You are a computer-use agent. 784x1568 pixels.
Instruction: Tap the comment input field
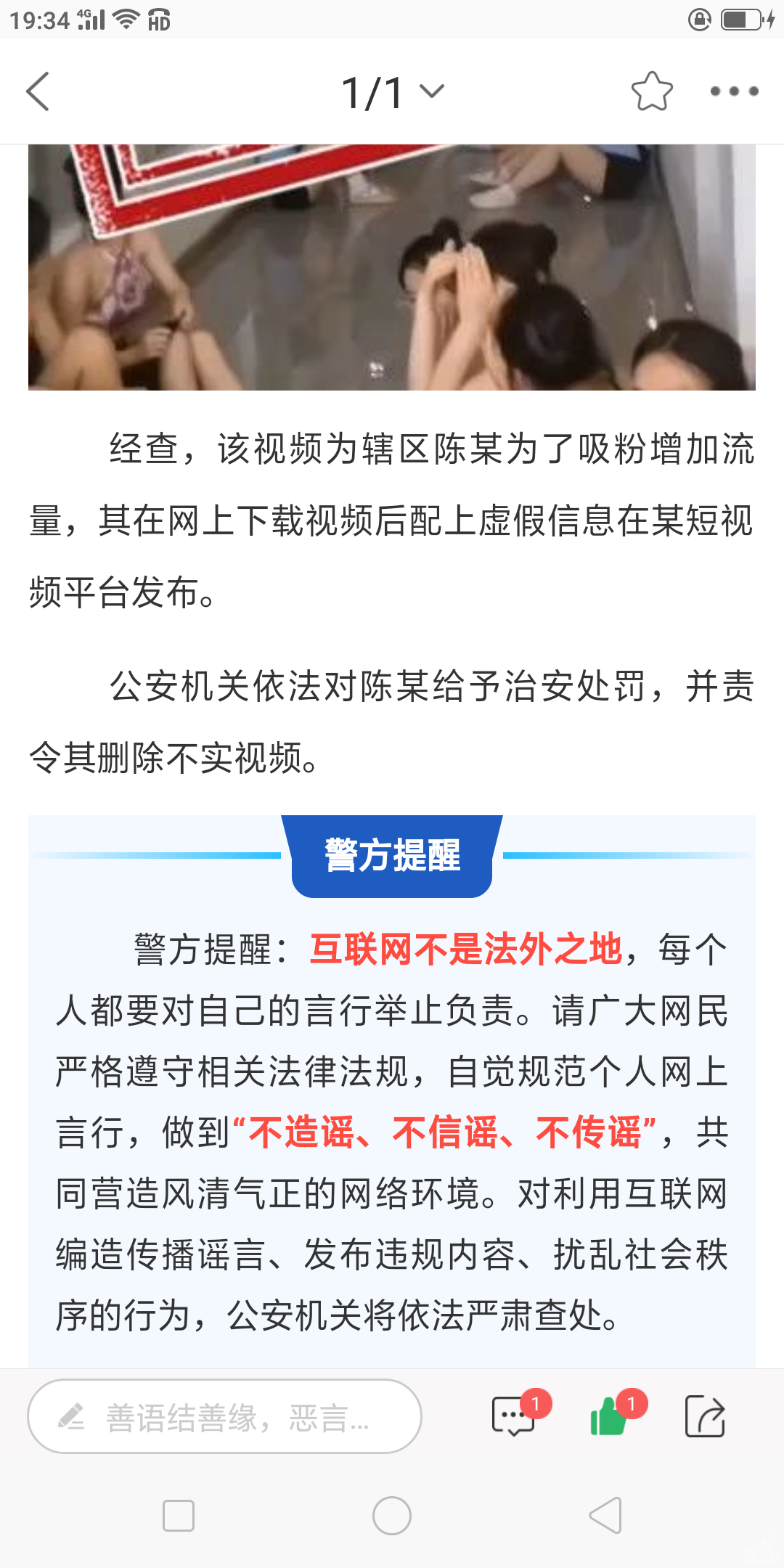pyautogui.click(x=224, y=1416)
